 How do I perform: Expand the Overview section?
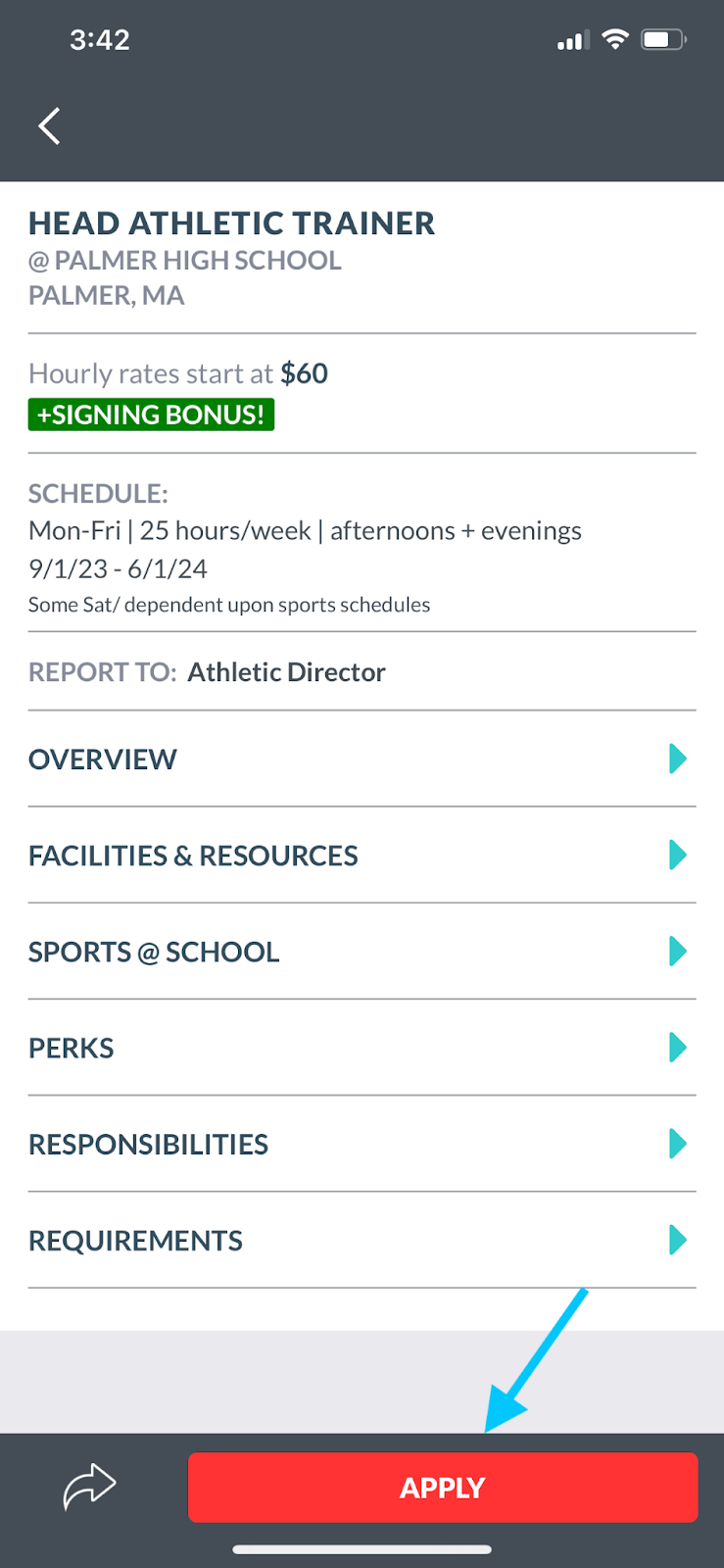tap(361, 759)
